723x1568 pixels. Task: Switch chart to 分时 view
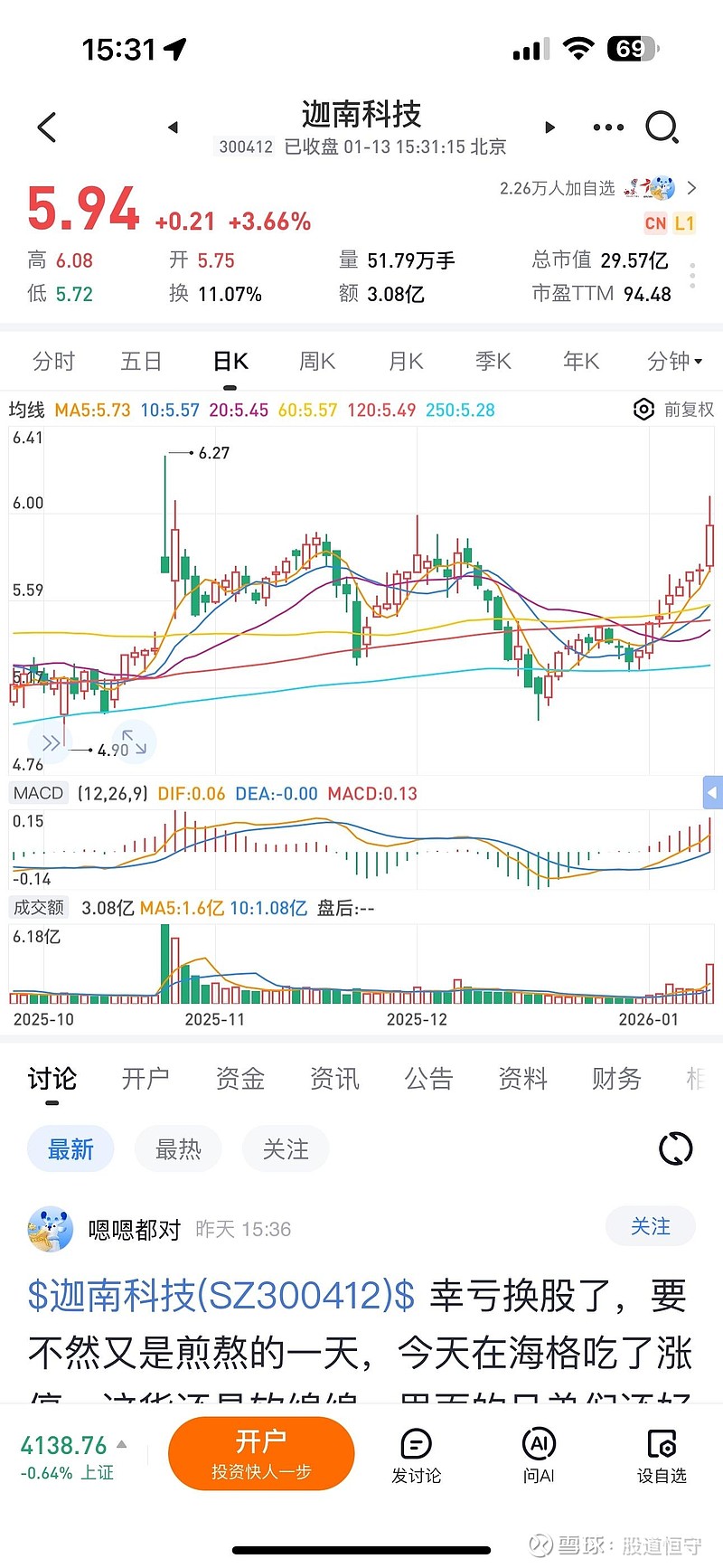pyautogui.click(x=53, y=362)
